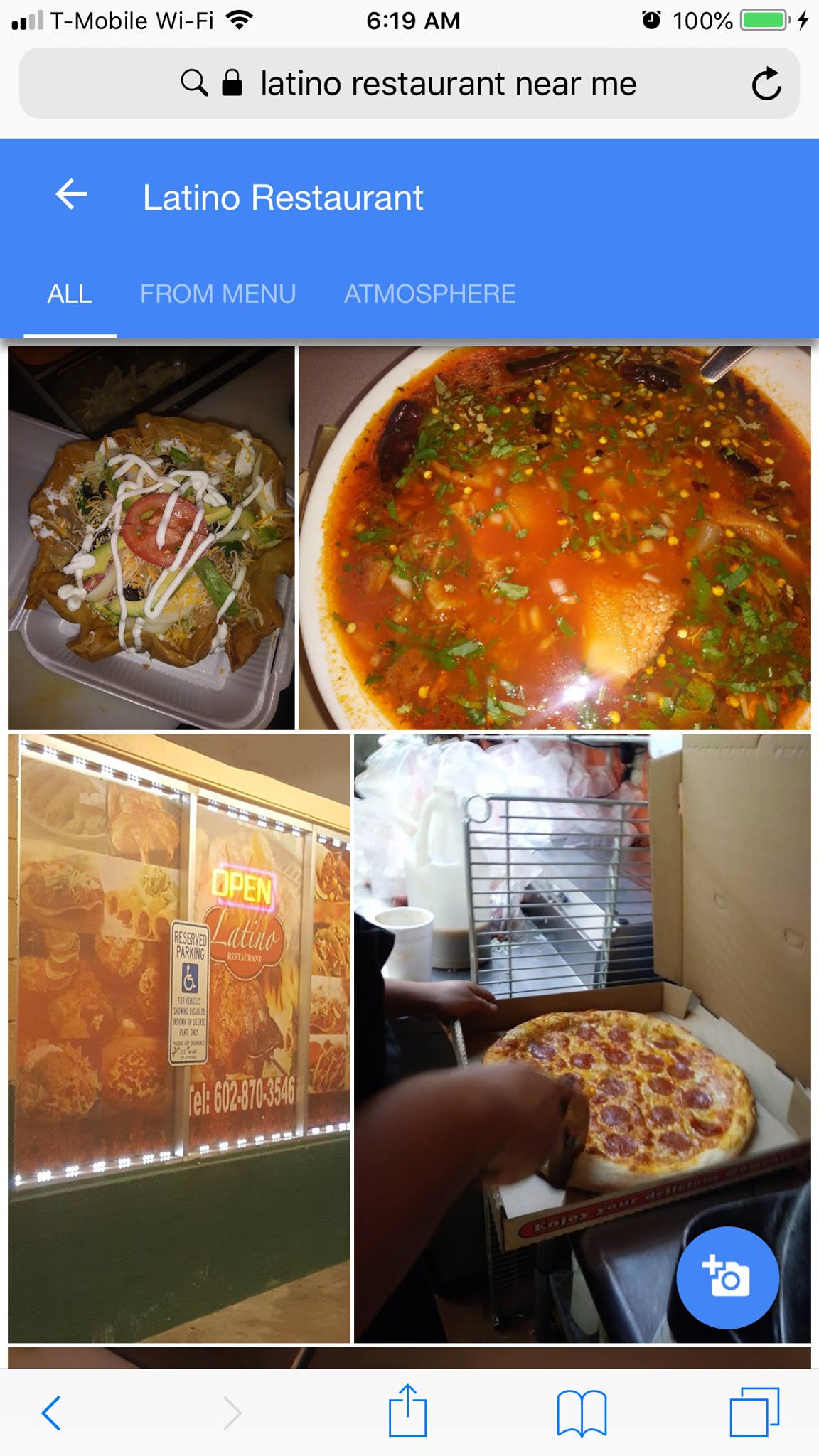The width and height of the screenshot is (819, 1456).
Task: Open the taco salad photo
Action: coord(151,537)
